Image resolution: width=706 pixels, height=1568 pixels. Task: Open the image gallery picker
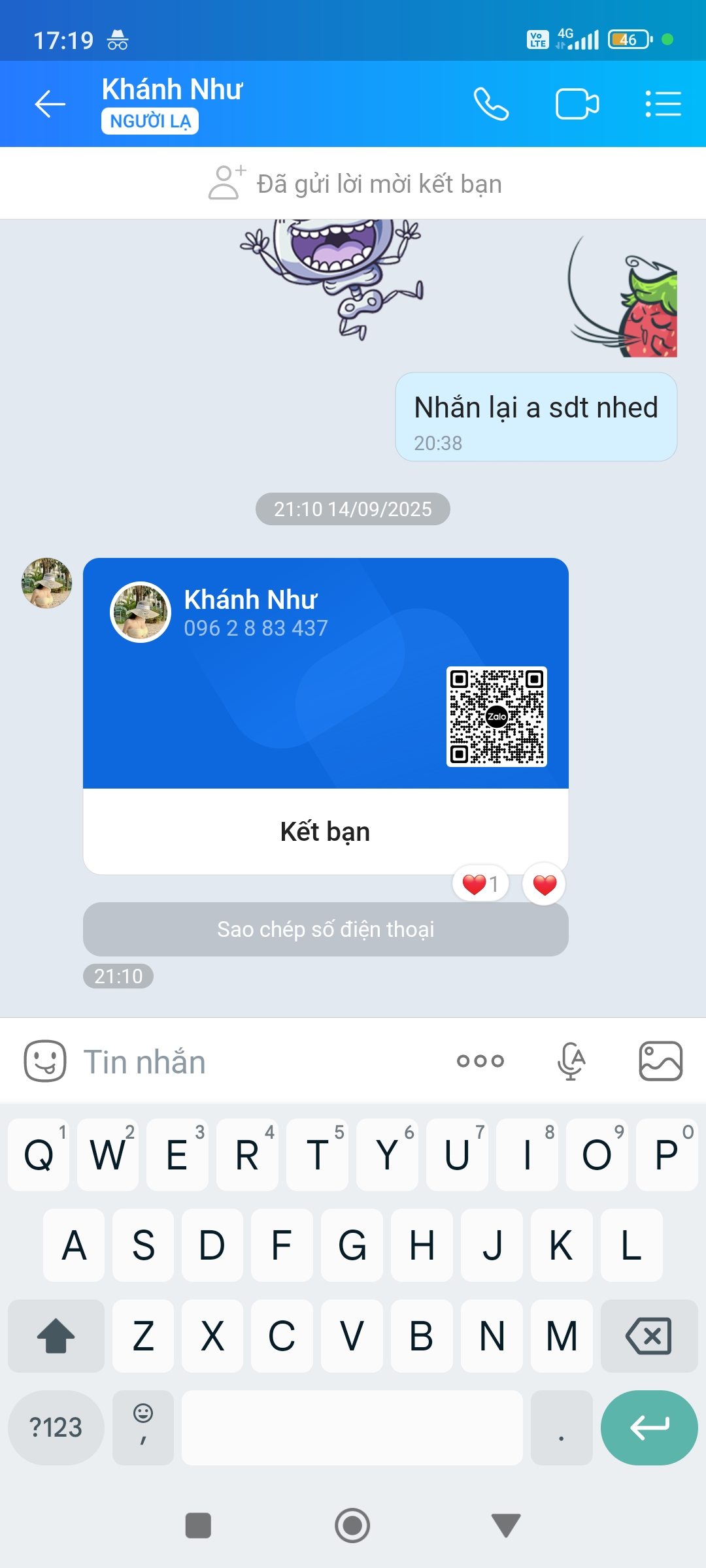pyautogui.click(x=660, y=1061)
